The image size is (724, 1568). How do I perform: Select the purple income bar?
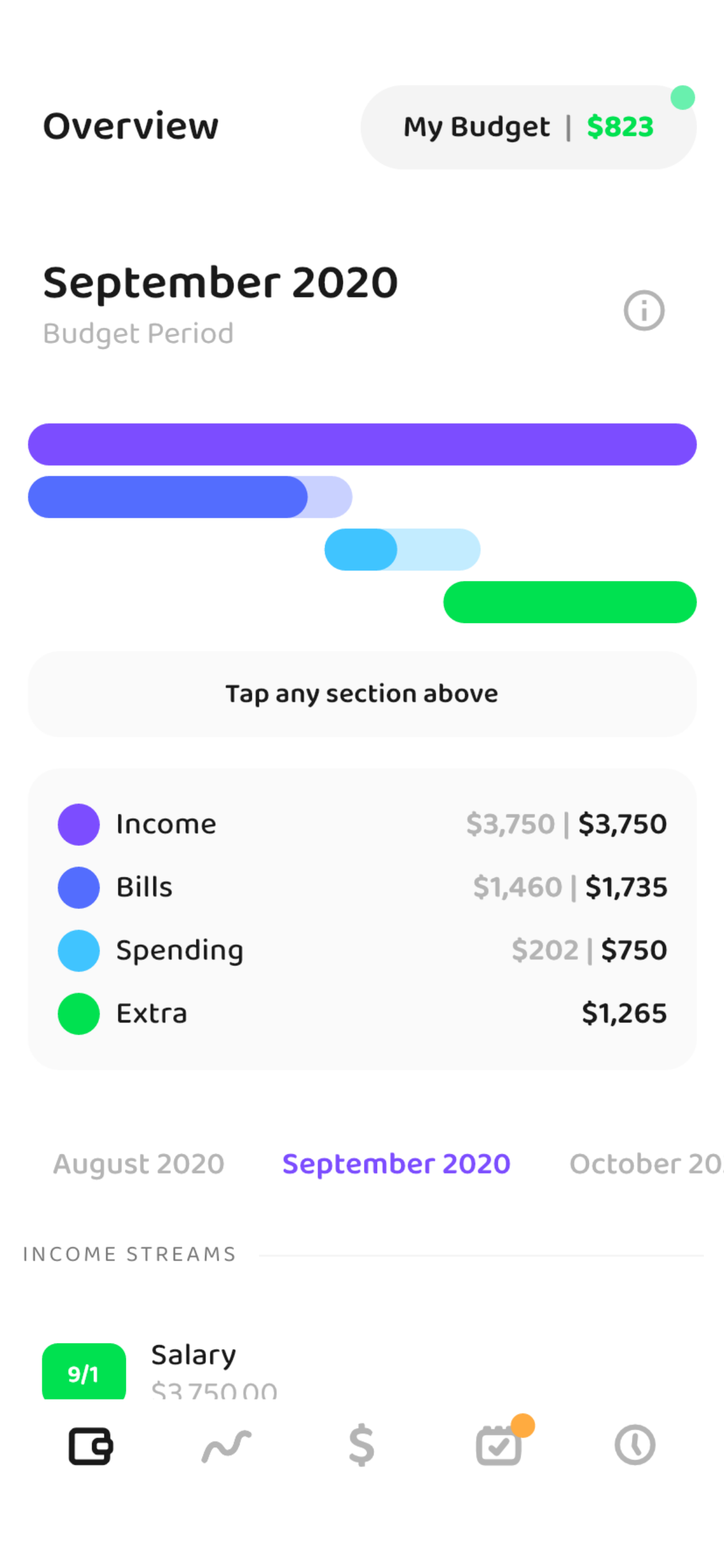(362, 444)
